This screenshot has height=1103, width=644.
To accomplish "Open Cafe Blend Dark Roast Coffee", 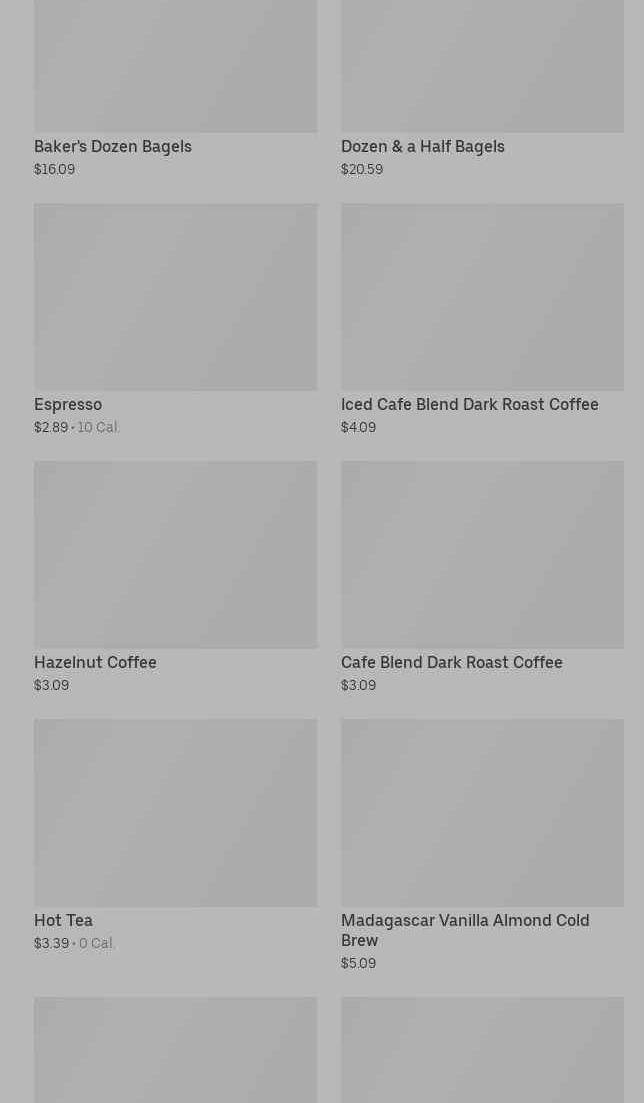I will (x=482, y=578).
